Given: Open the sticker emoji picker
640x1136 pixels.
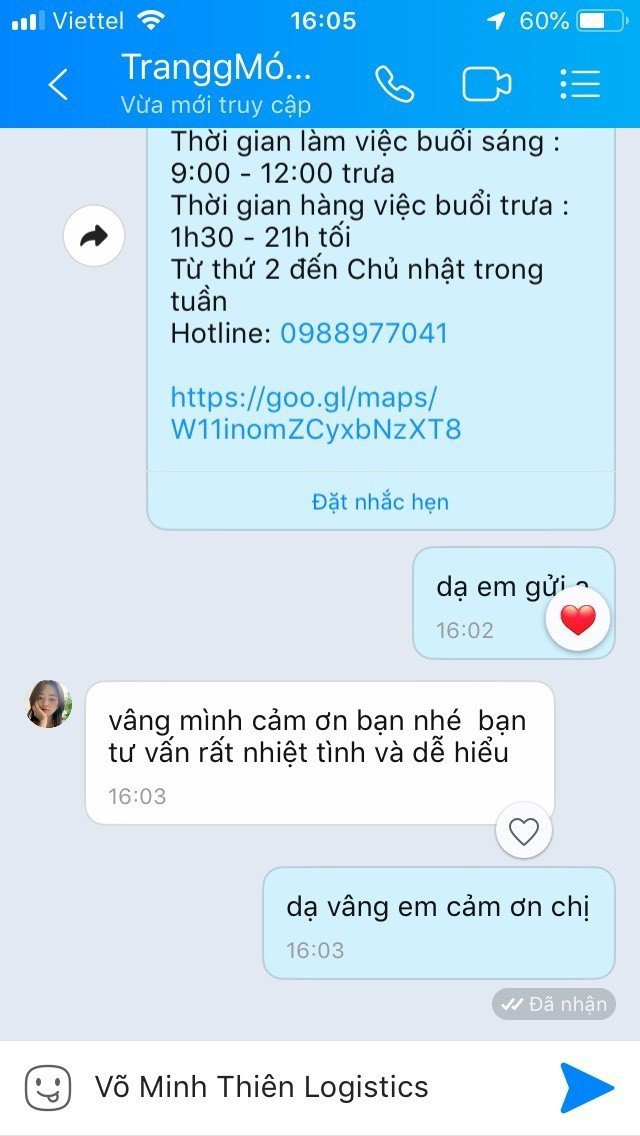Looking at the screenshot, I should pyautogui.click(x=48, y=1087).
